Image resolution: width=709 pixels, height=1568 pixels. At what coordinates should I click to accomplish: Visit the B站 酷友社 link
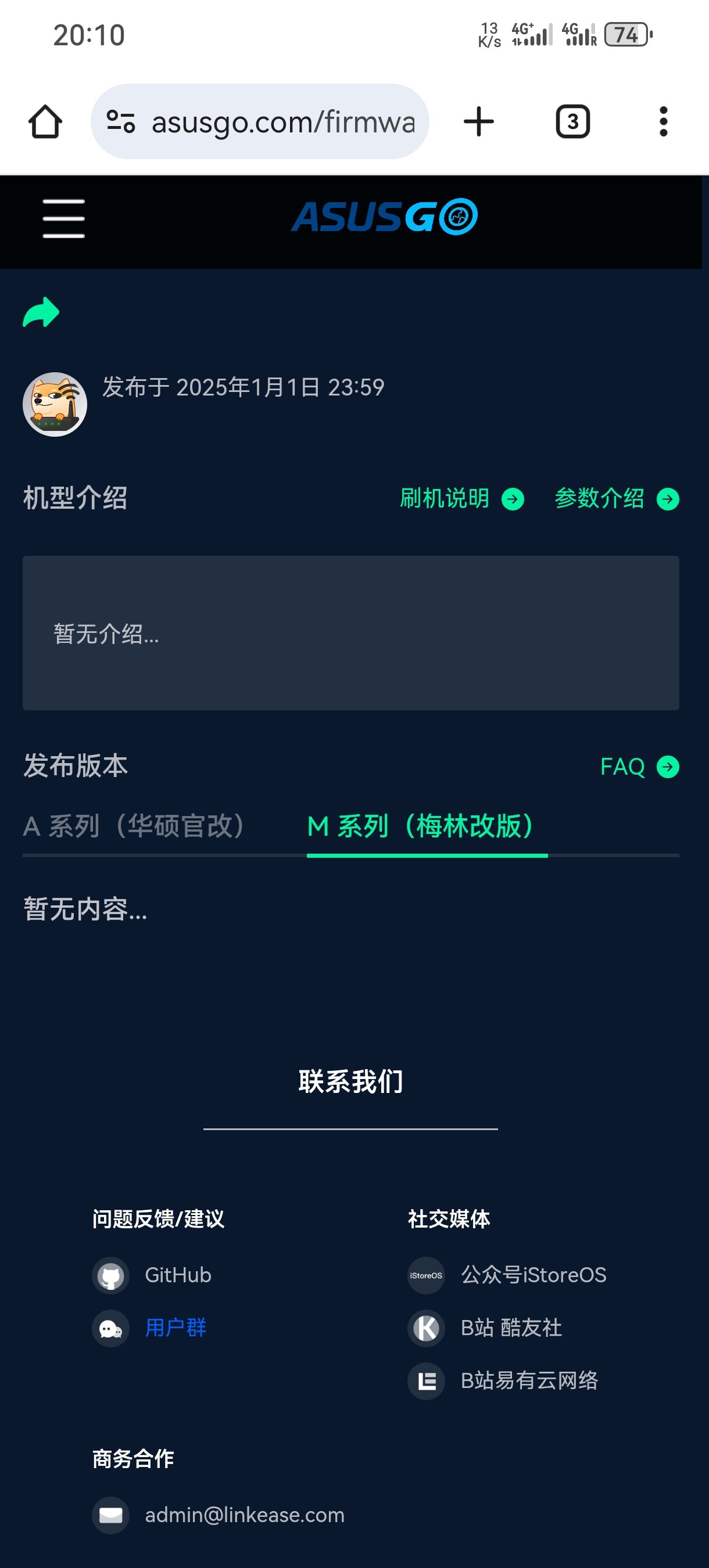[x=510, y=1328]
